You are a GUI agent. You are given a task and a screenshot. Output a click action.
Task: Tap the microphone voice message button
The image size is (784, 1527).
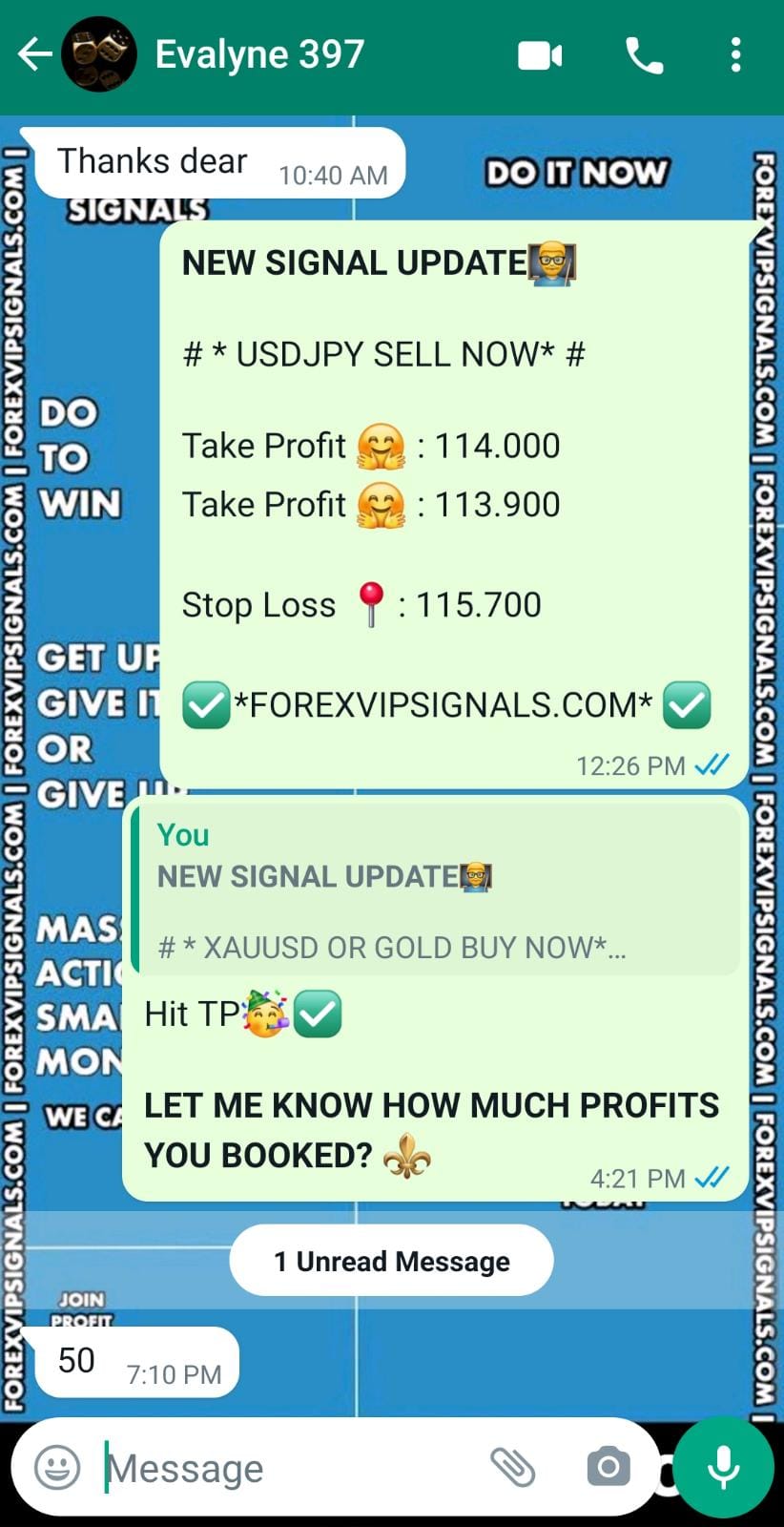(x=724, y=1467)
